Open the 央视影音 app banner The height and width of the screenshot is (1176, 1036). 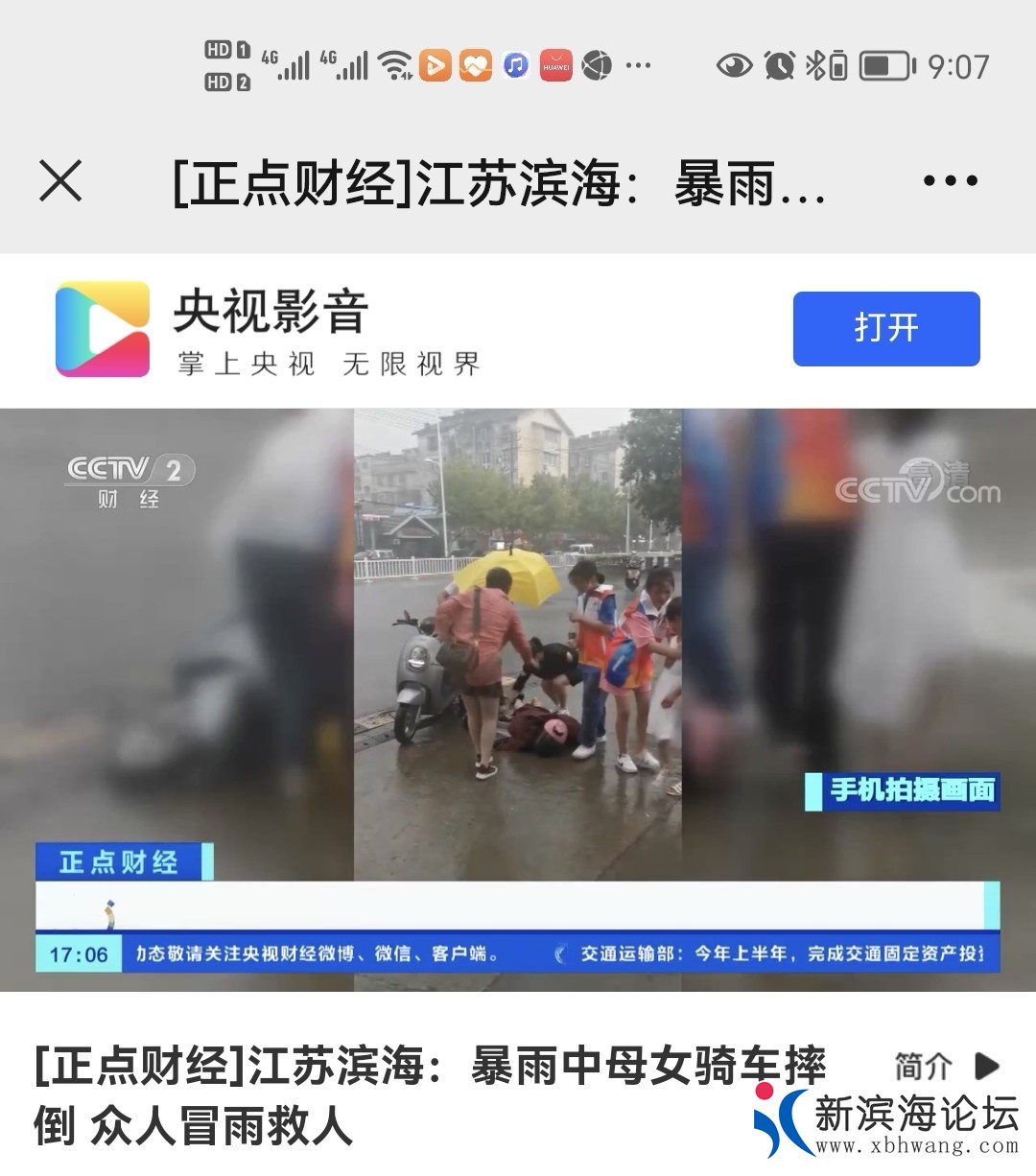pos(269,330)
